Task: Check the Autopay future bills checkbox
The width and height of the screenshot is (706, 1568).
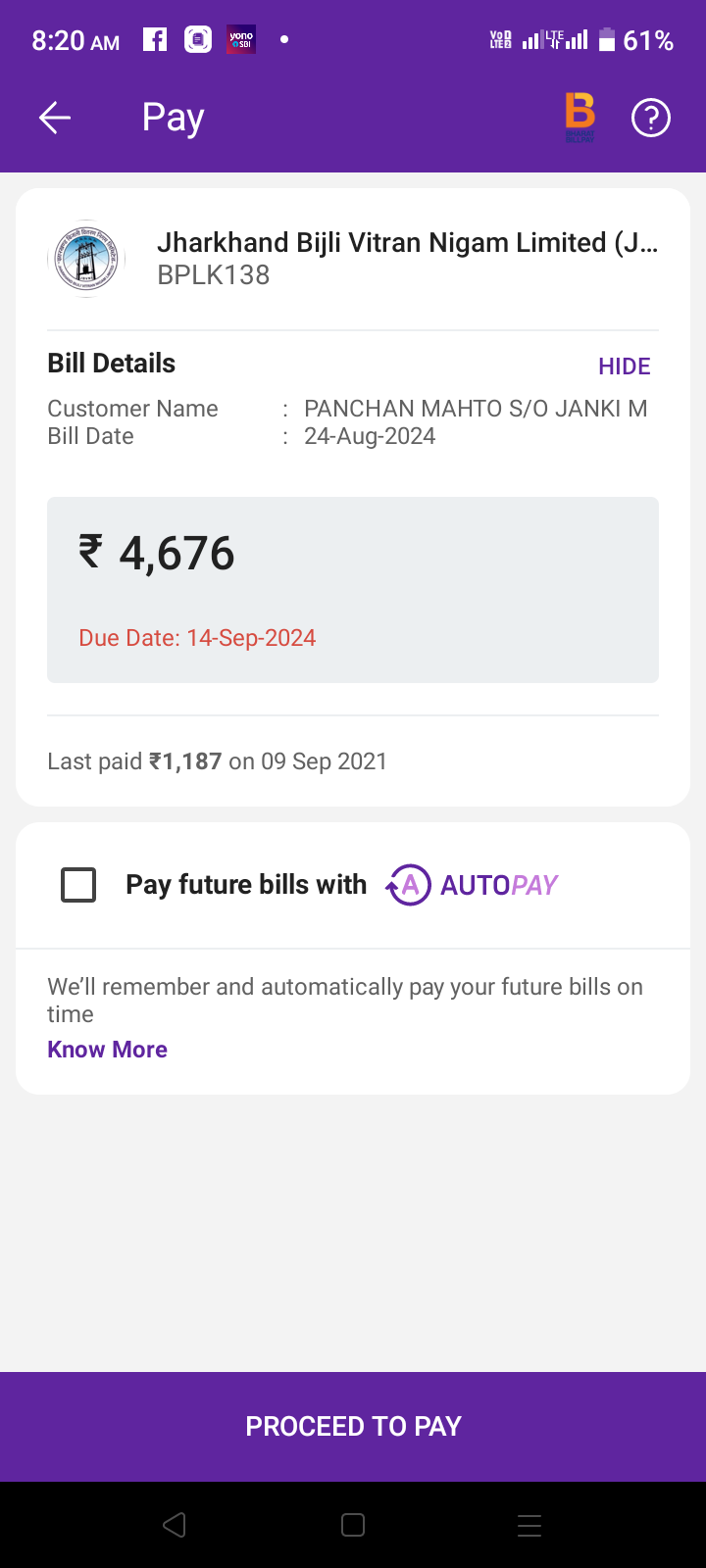Action: click(78, 885)
